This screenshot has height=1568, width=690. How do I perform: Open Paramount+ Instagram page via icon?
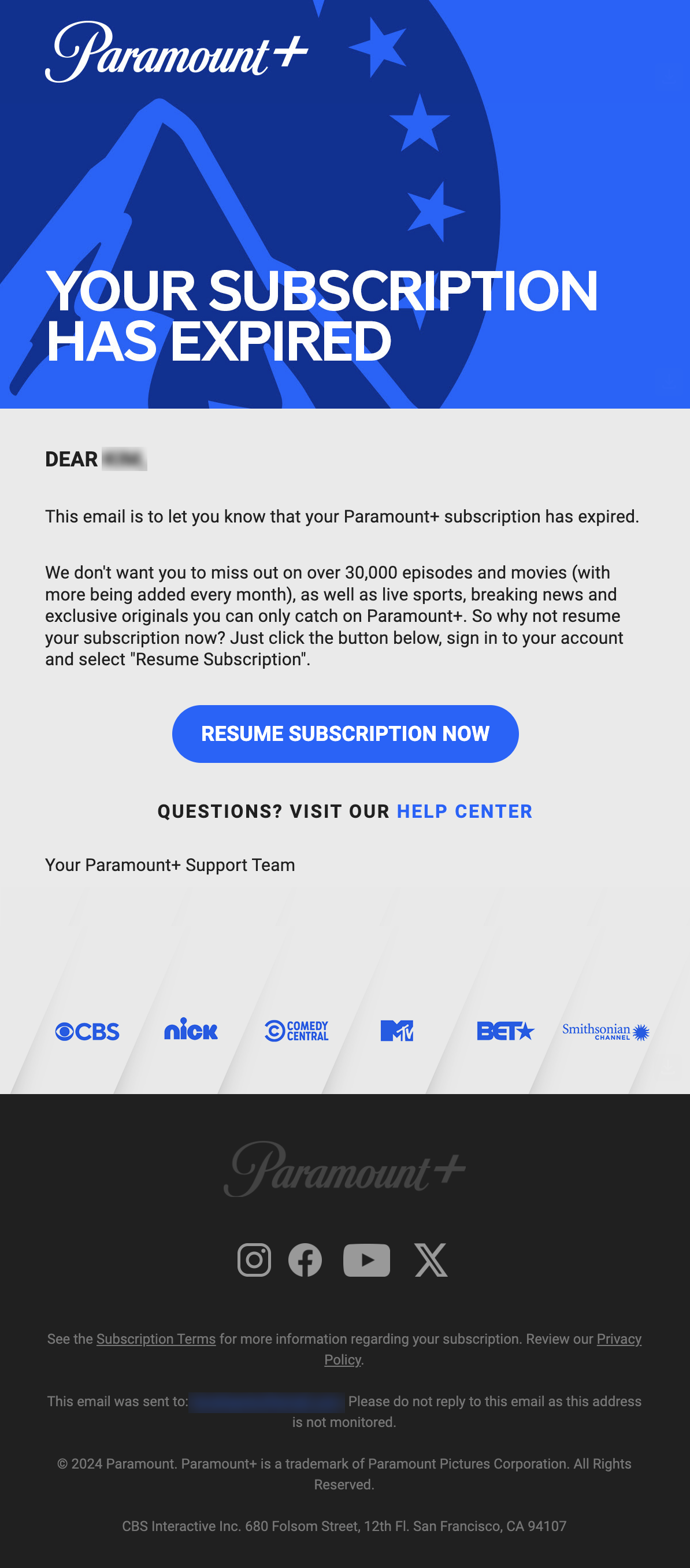(x=254, y=1260)
